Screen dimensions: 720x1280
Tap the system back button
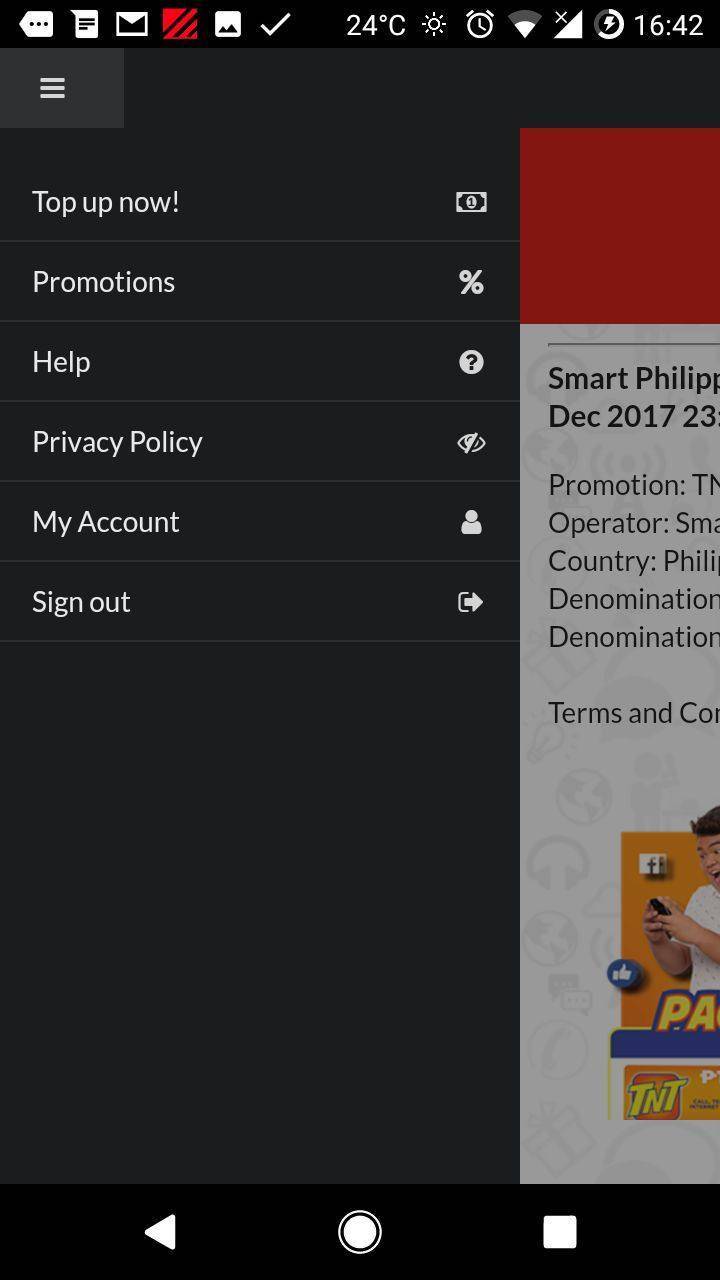(x=160, y=1232)
